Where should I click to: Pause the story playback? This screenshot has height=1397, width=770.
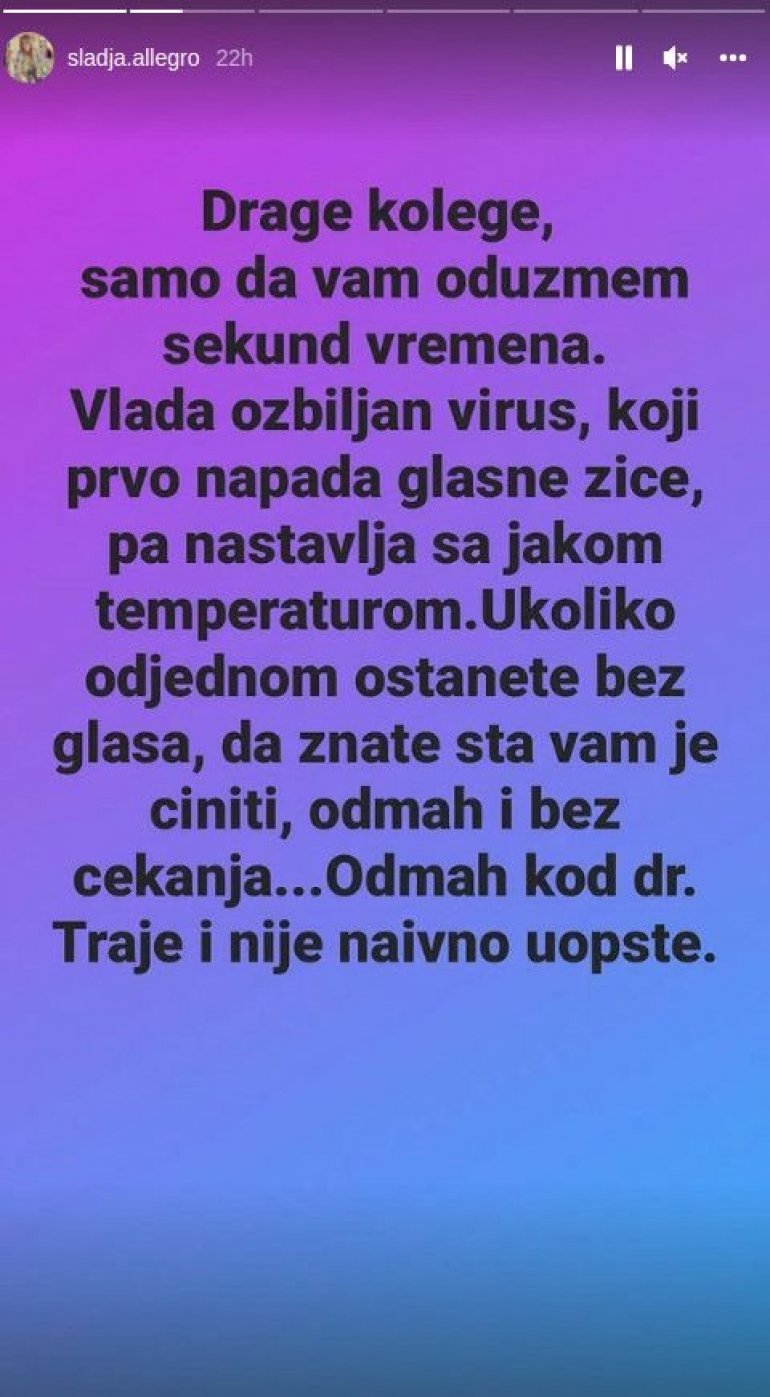point(623,58)
